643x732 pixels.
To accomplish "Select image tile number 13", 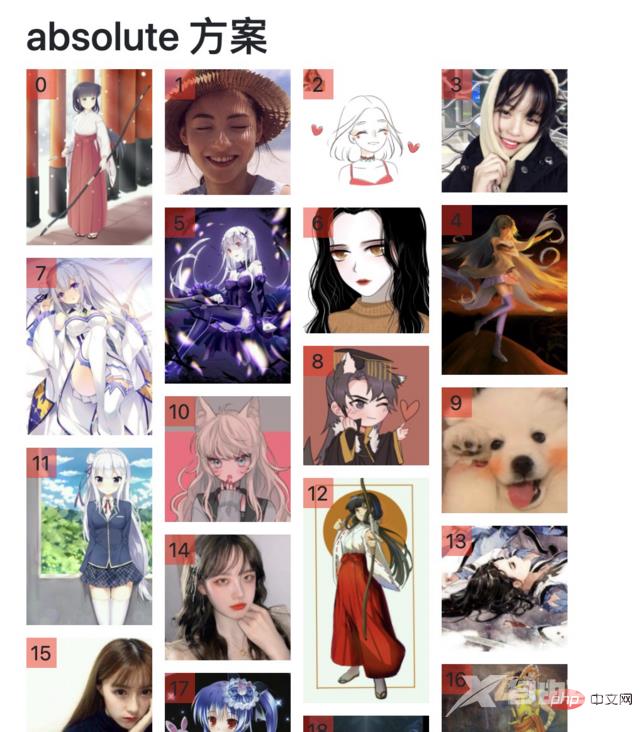I will click(x=504, y=588).
